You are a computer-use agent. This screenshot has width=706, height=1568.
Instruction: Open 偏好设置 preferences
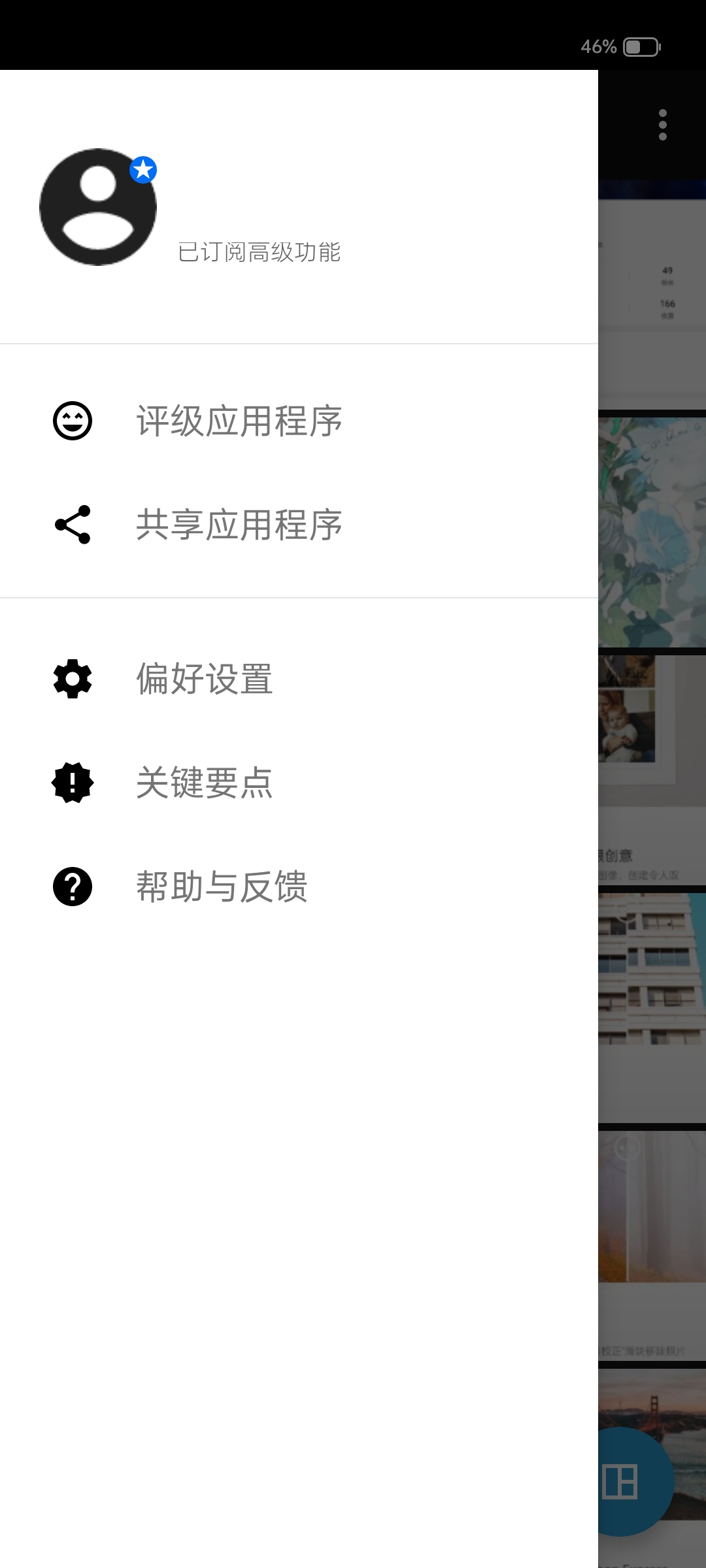tap(204, 679)
